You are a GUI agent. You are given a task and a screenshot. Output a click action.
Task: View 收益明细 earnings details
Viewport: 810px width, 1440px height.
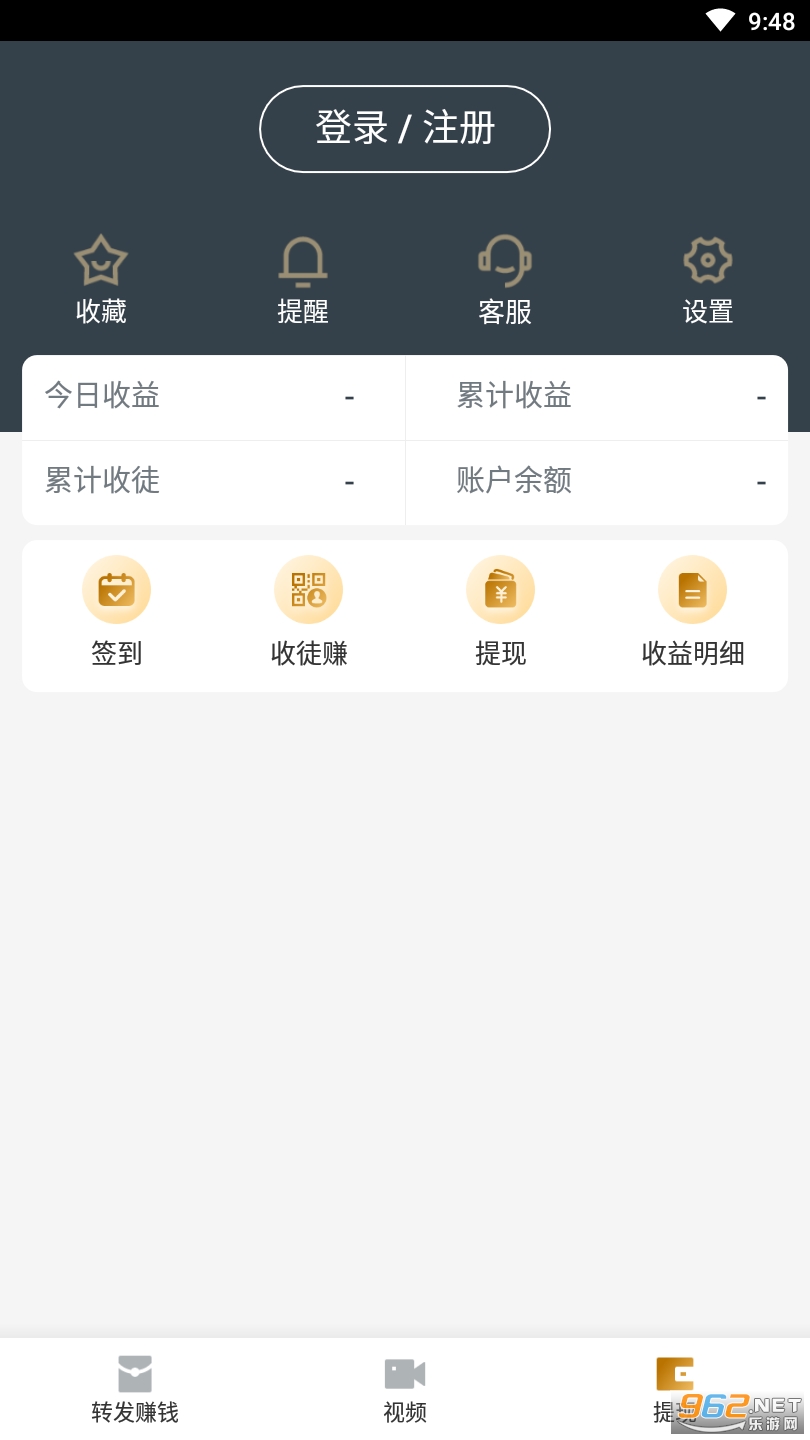click(693, 612)
